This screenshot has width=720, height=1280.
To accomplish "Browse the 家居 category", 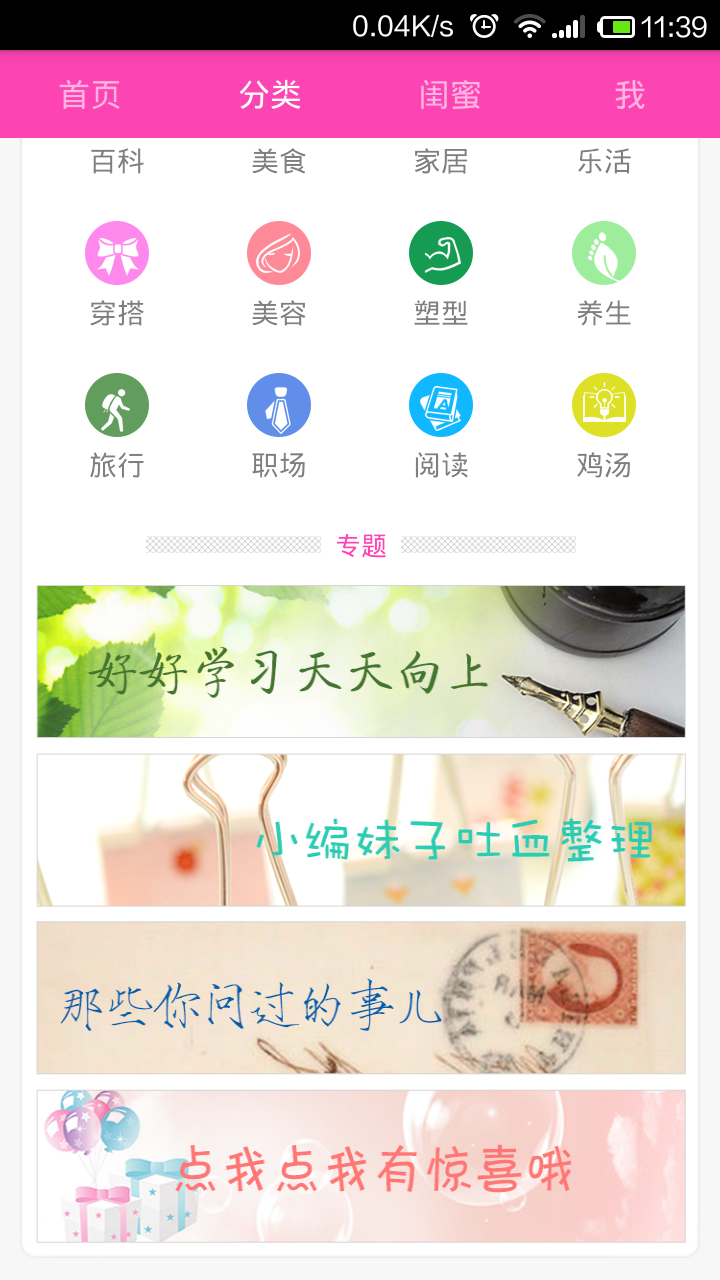I will [441, 161].
